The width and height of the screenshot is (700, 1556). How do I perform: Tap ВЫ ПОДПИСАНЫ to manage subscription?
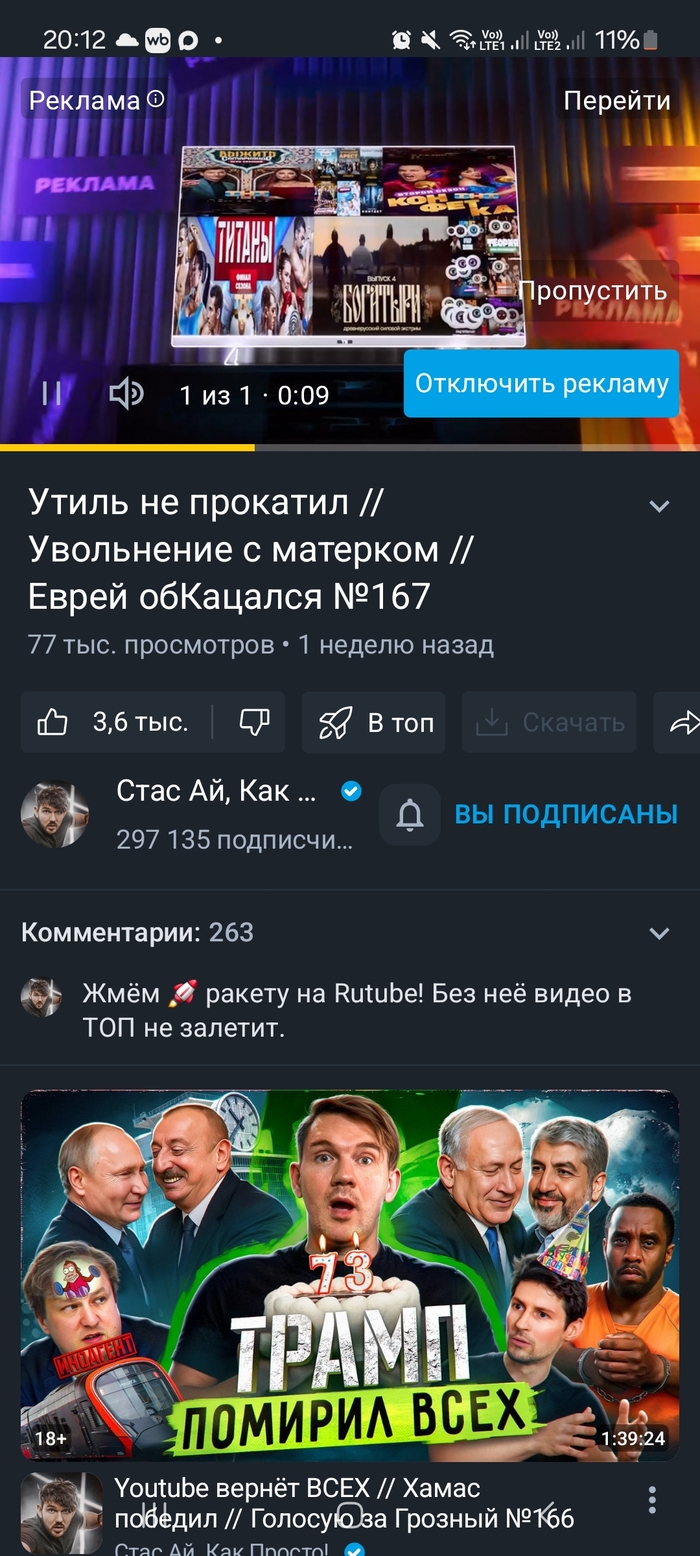click(566, 814)
